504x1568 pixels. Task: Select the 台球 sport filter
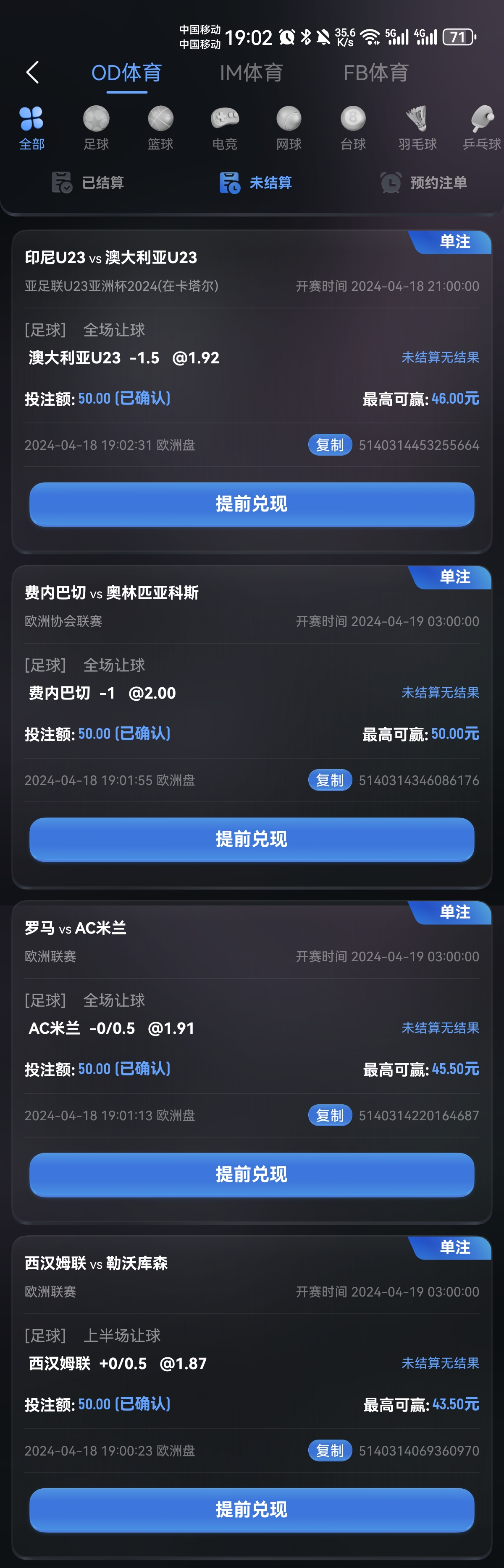353,127
